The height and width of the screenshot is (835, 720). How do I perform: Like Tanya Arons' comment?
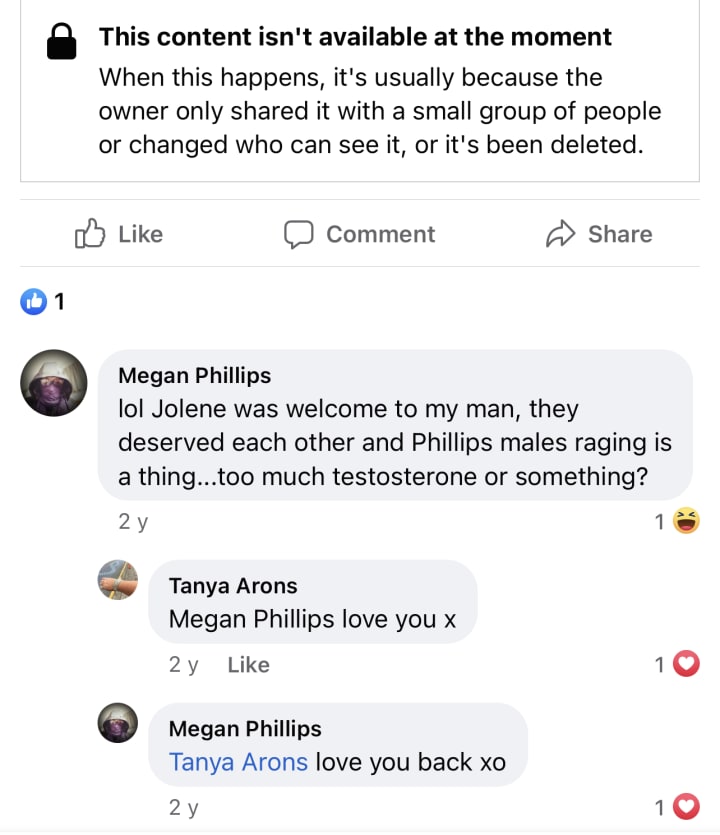click(x=248, y=665)
